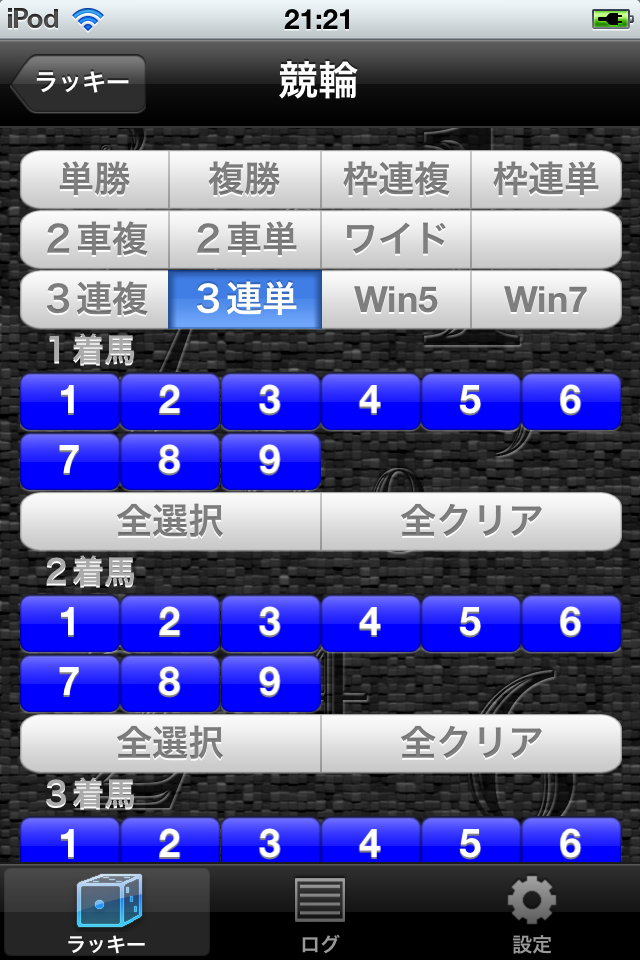The image size is (640, 960).
Task: Tap 全クリア under the 1着馬 section
Action: pyautogui.click(x=471, y=521)
